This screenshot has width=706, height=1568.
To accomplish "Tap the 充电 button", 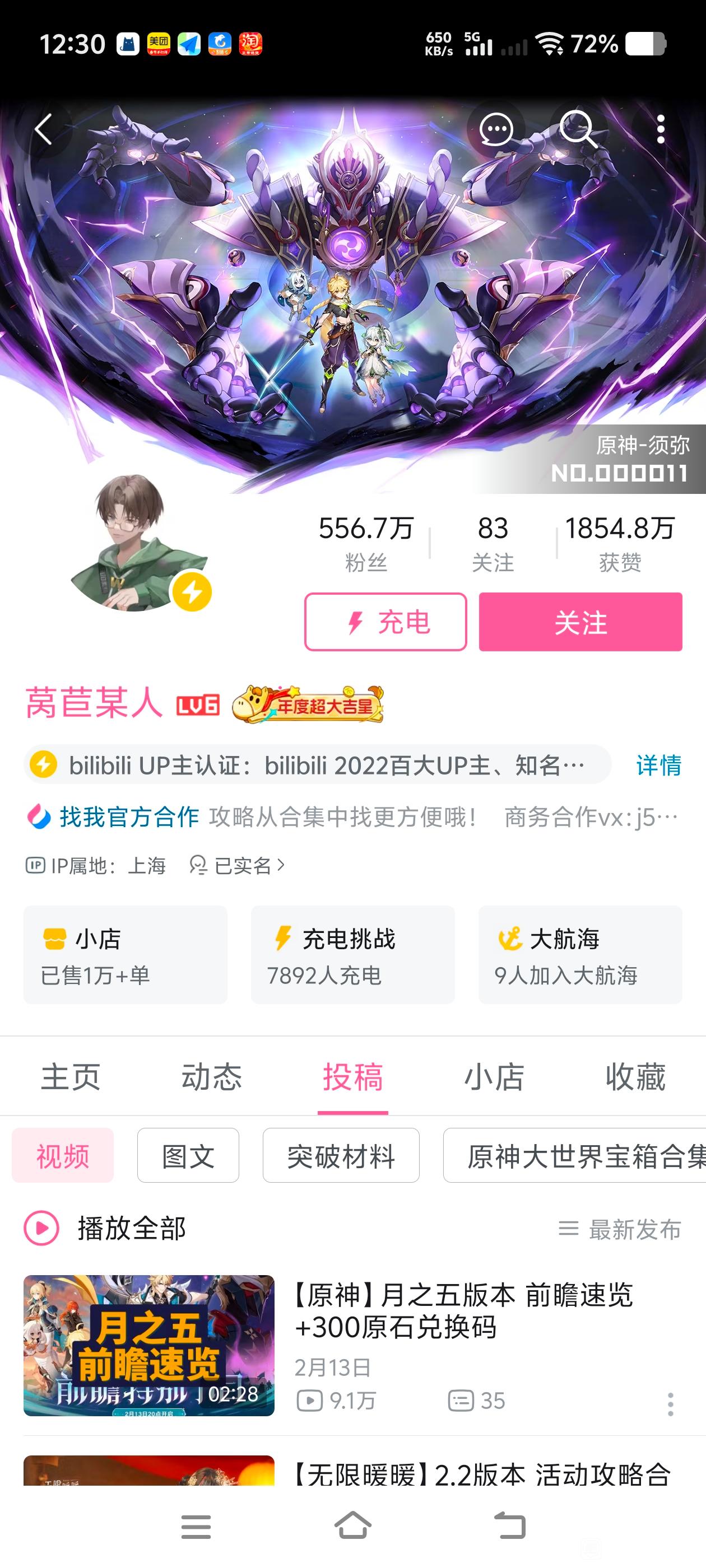I will 385,622.
